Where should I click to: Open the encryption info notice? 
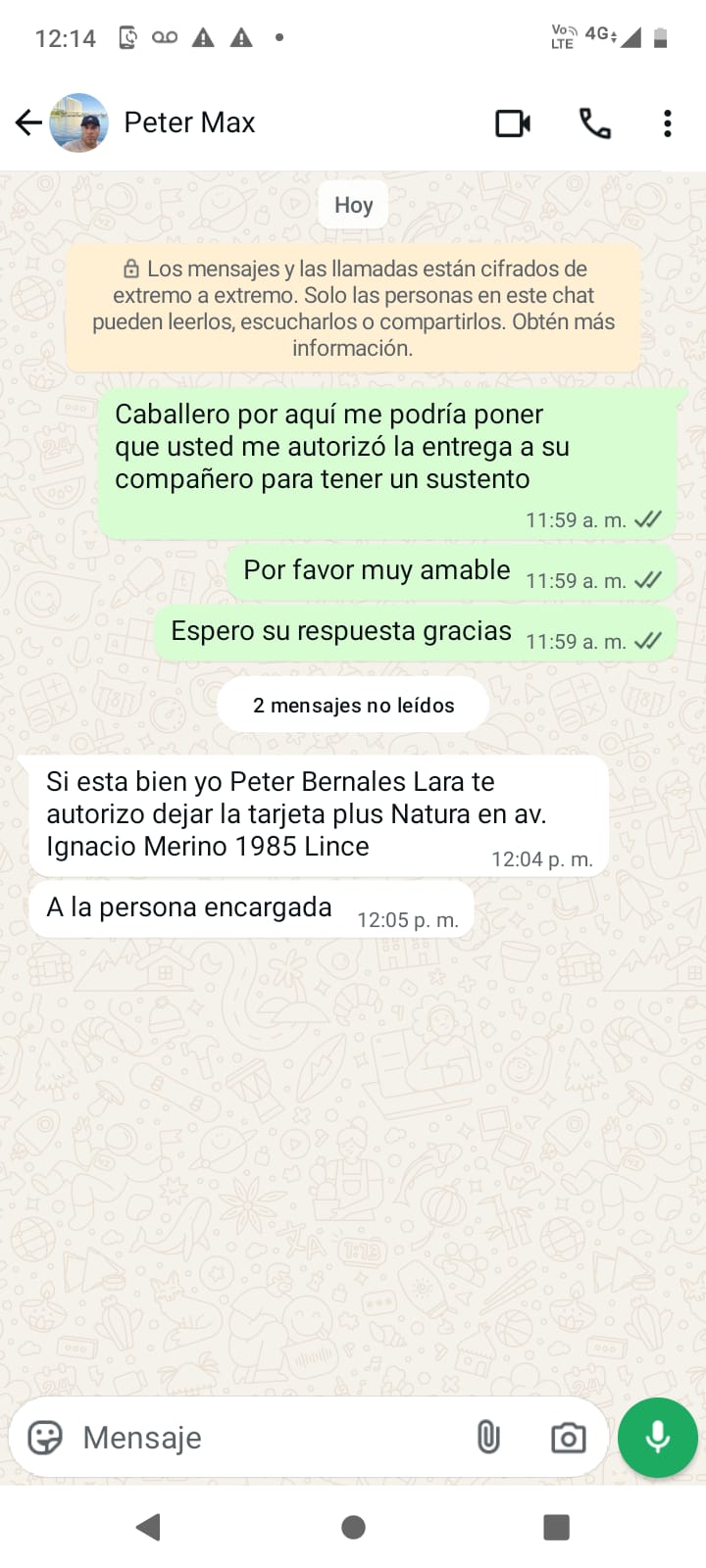point(353,308)
